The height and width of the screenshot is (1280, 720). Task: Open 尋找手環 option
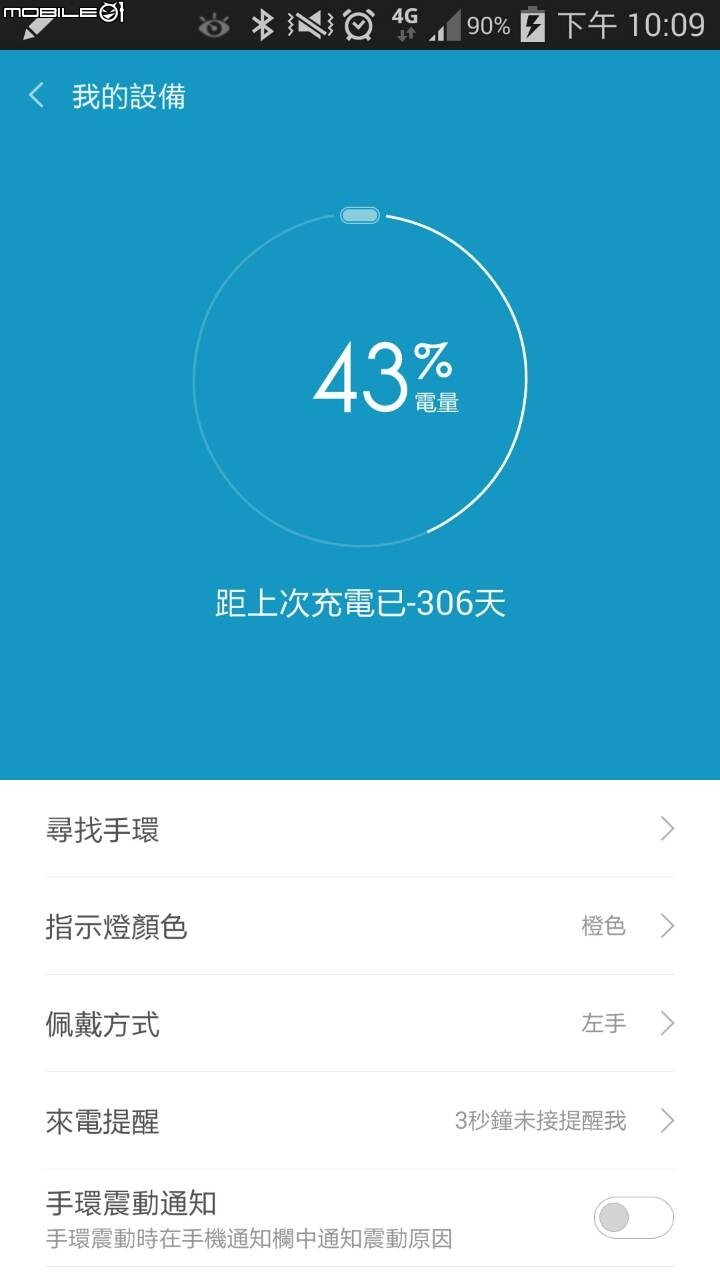pyautogui.click(x=360, y=829)
